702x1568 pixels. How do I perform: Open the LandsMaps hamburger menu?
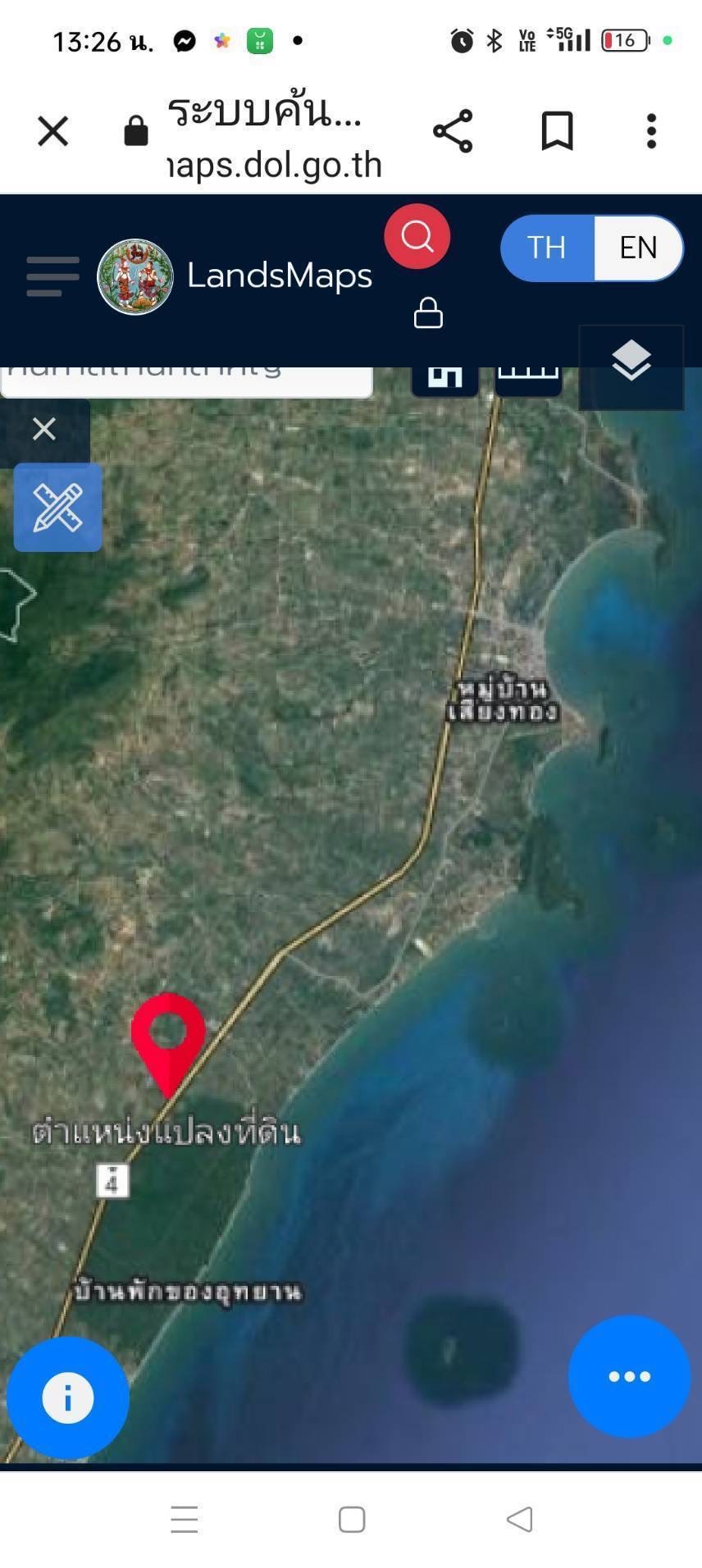(52, 276)
